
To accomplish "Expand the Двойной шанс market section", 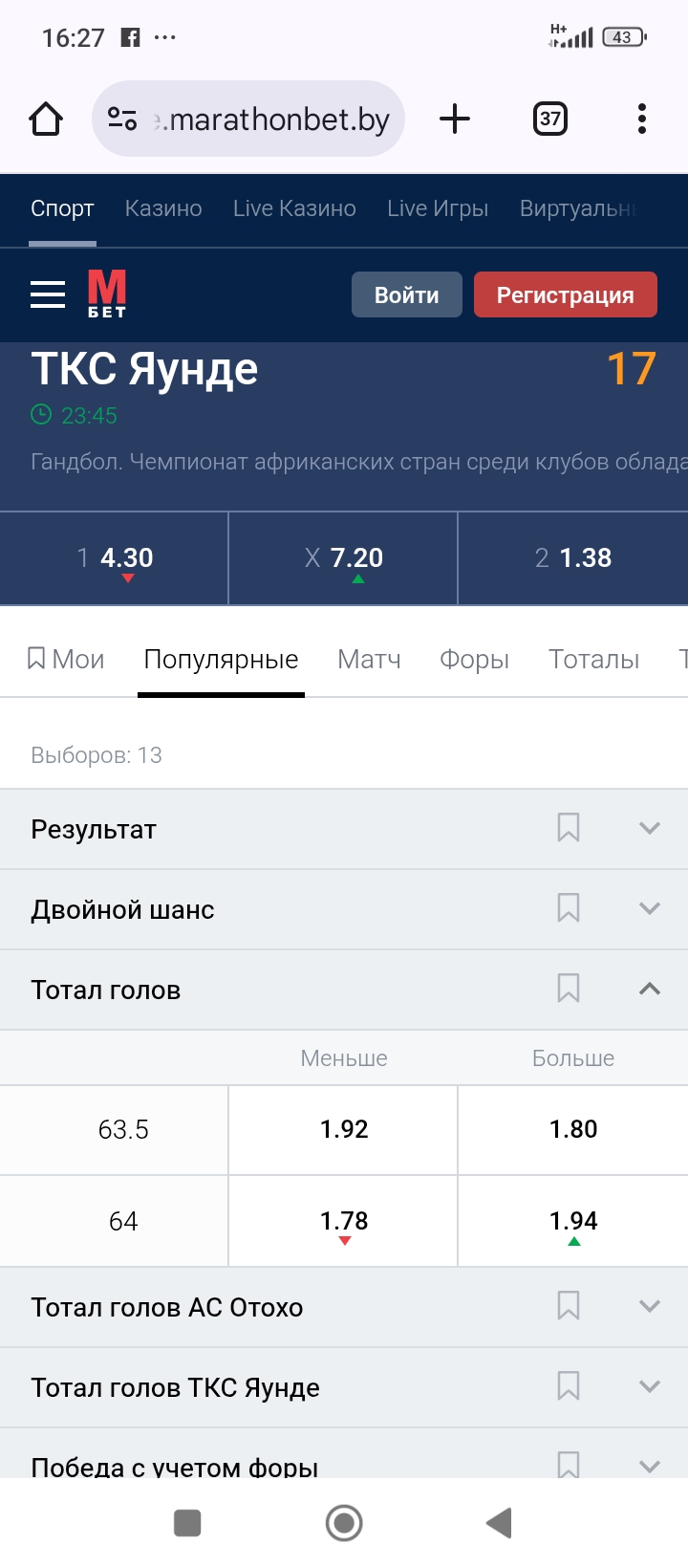I will point(651,908).
